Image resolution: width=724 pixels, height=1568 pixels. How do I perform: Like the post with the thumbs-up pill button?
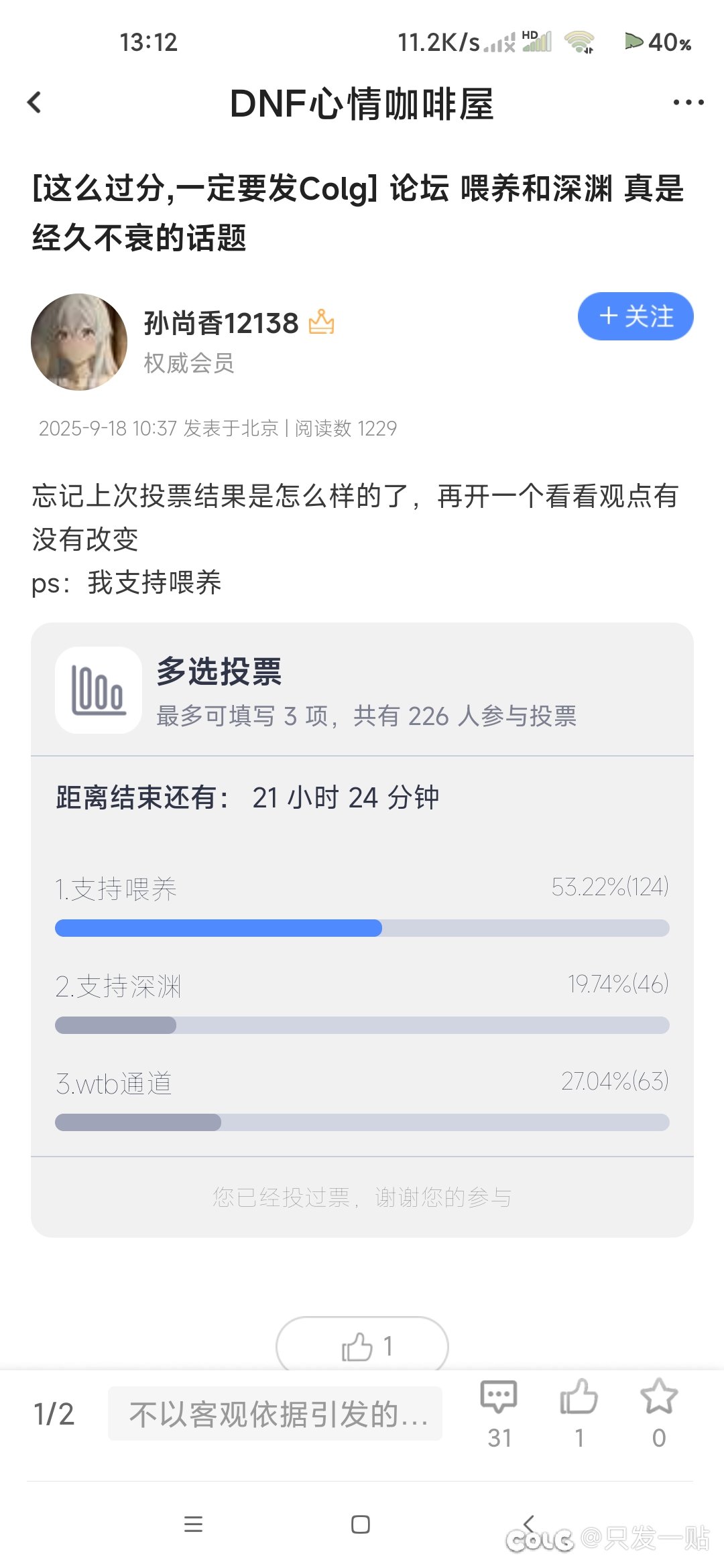point(362,1346)
